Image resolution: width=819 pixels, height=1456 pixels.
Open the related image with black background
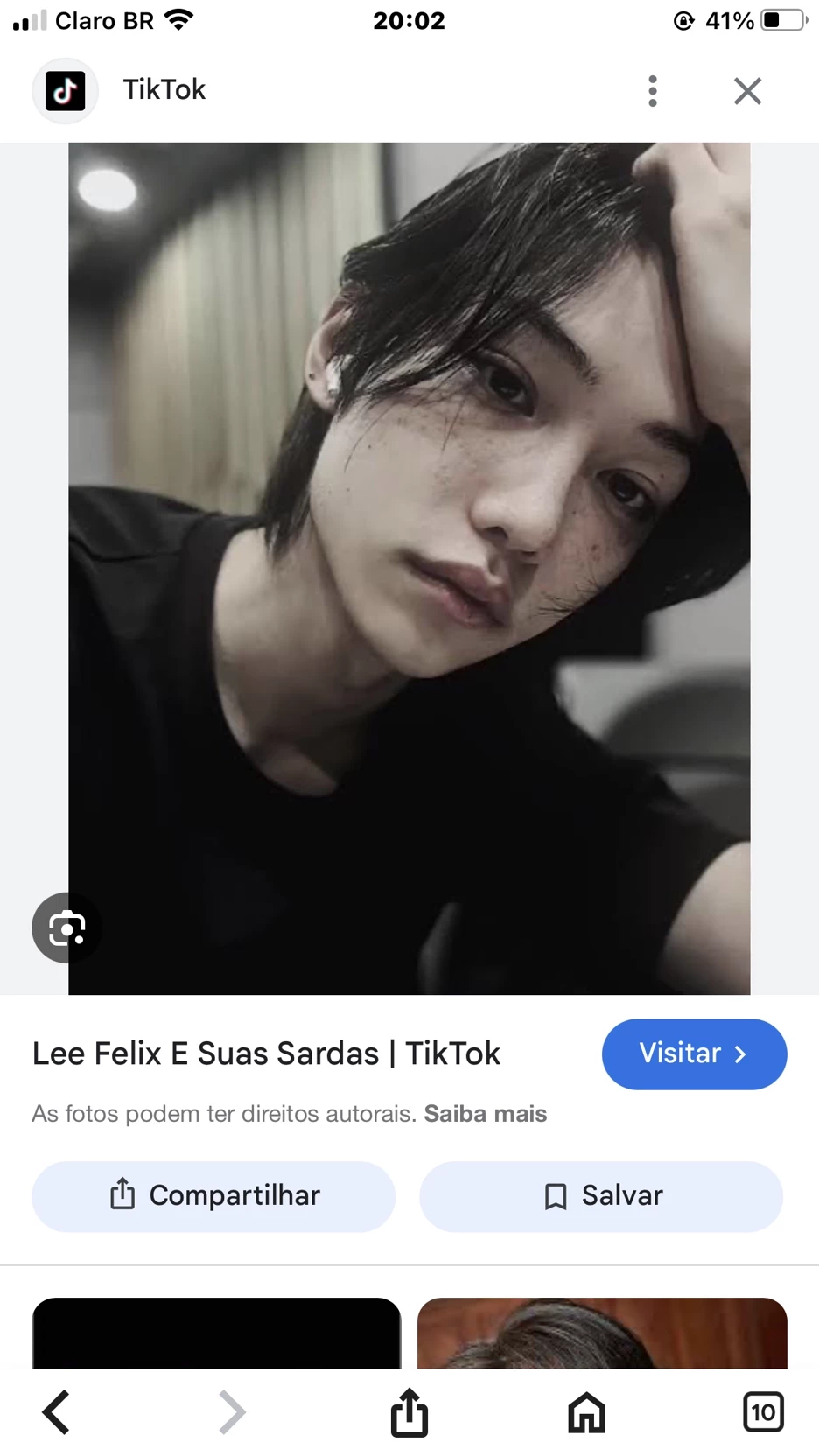click(216, 1333)
